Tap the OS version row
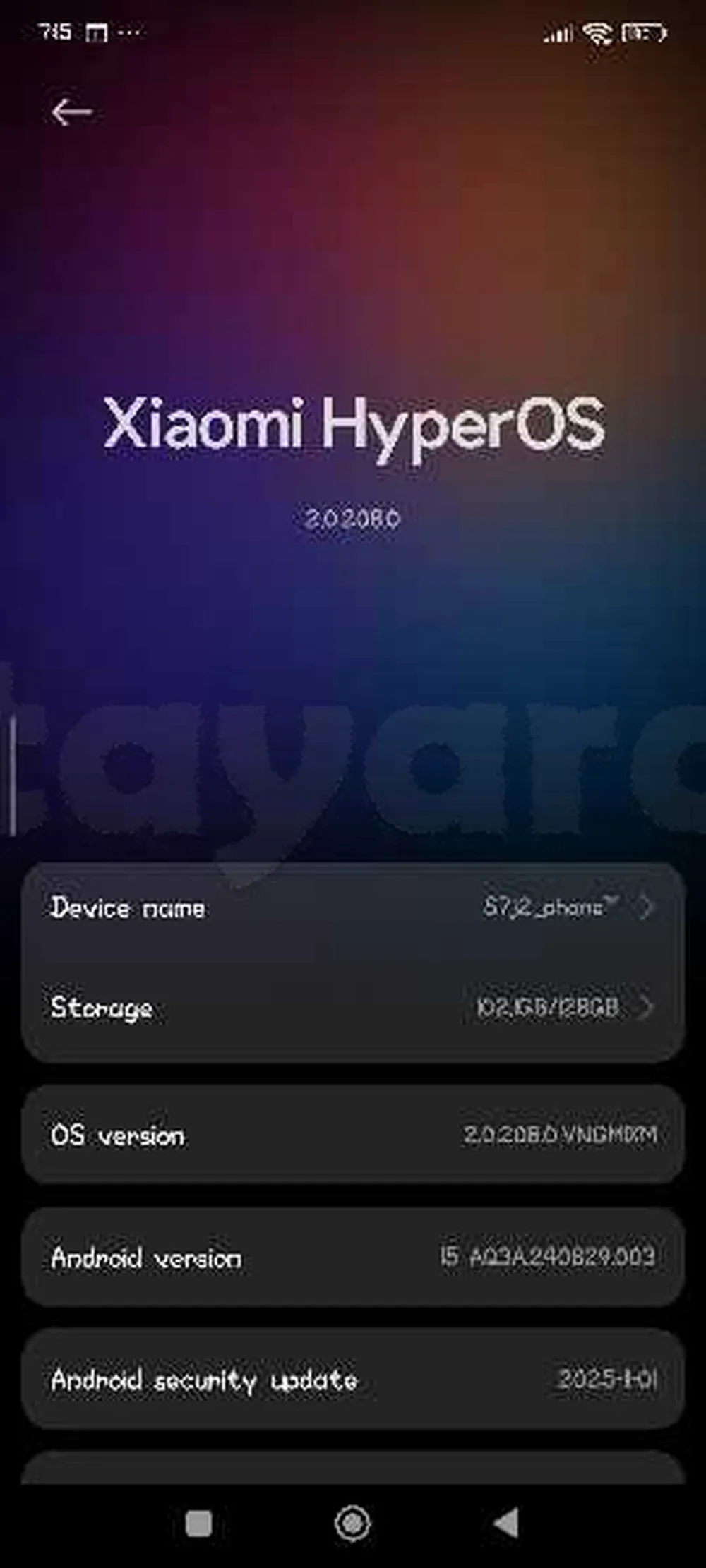Screen dimensions: 706x1568 [353, 1135]
